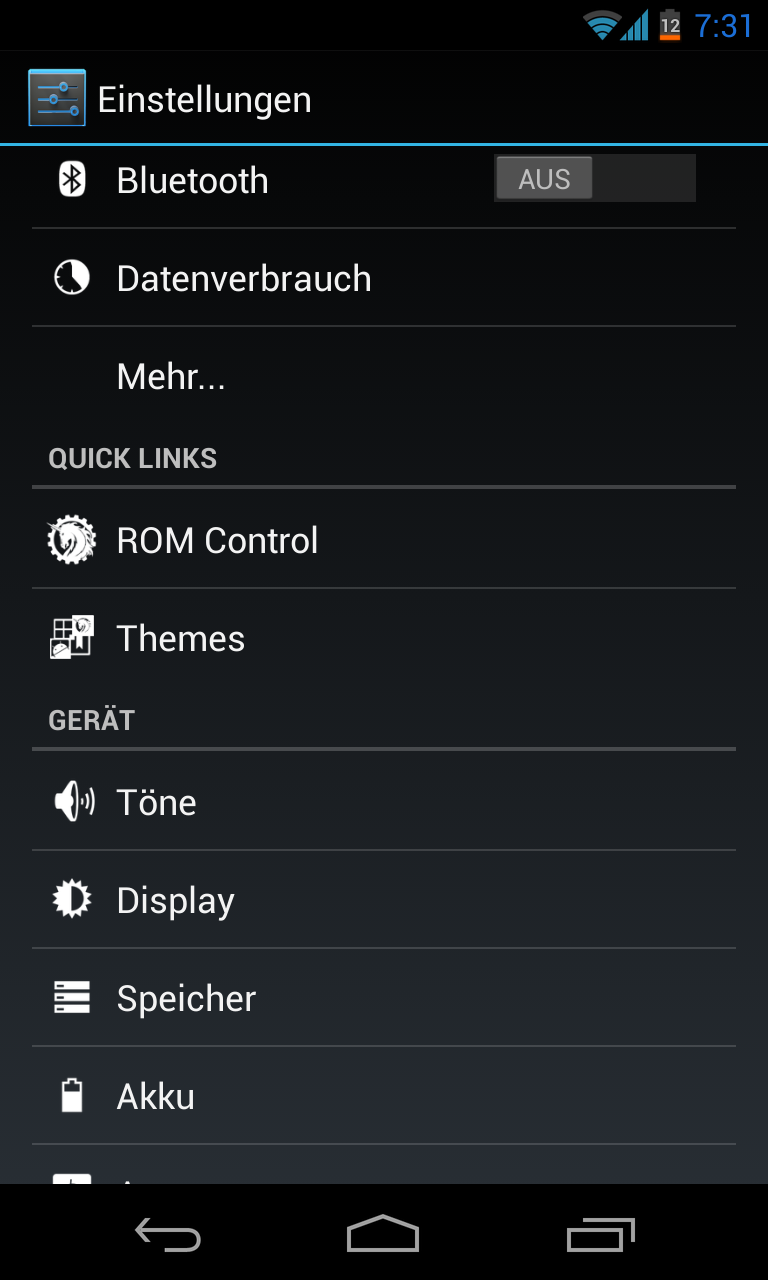The height and width of the screenshot is (1280, 768).
Task: Open Display settings
Action: click(384, 900)
